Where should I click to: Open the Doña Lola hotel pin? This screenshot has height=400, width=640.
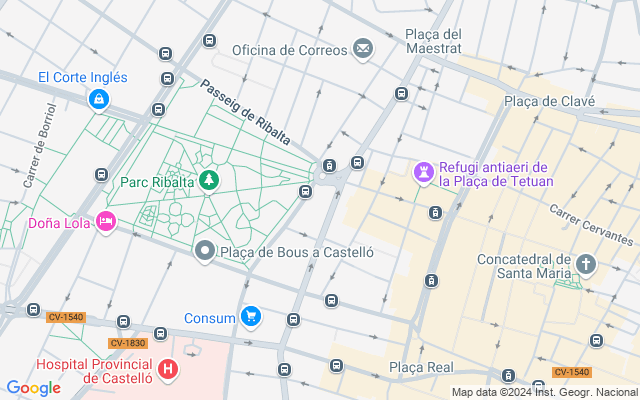pyautogui.click(x=107, y=222)
